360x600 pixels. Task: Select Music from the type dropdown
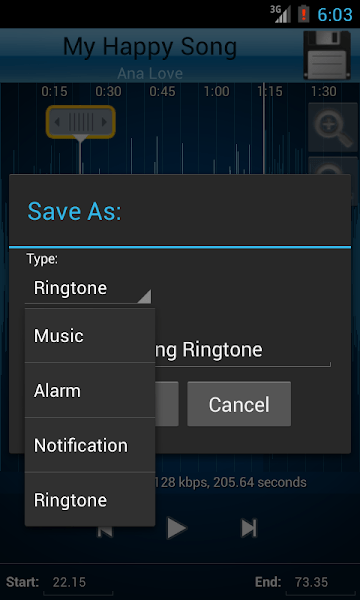90,336
